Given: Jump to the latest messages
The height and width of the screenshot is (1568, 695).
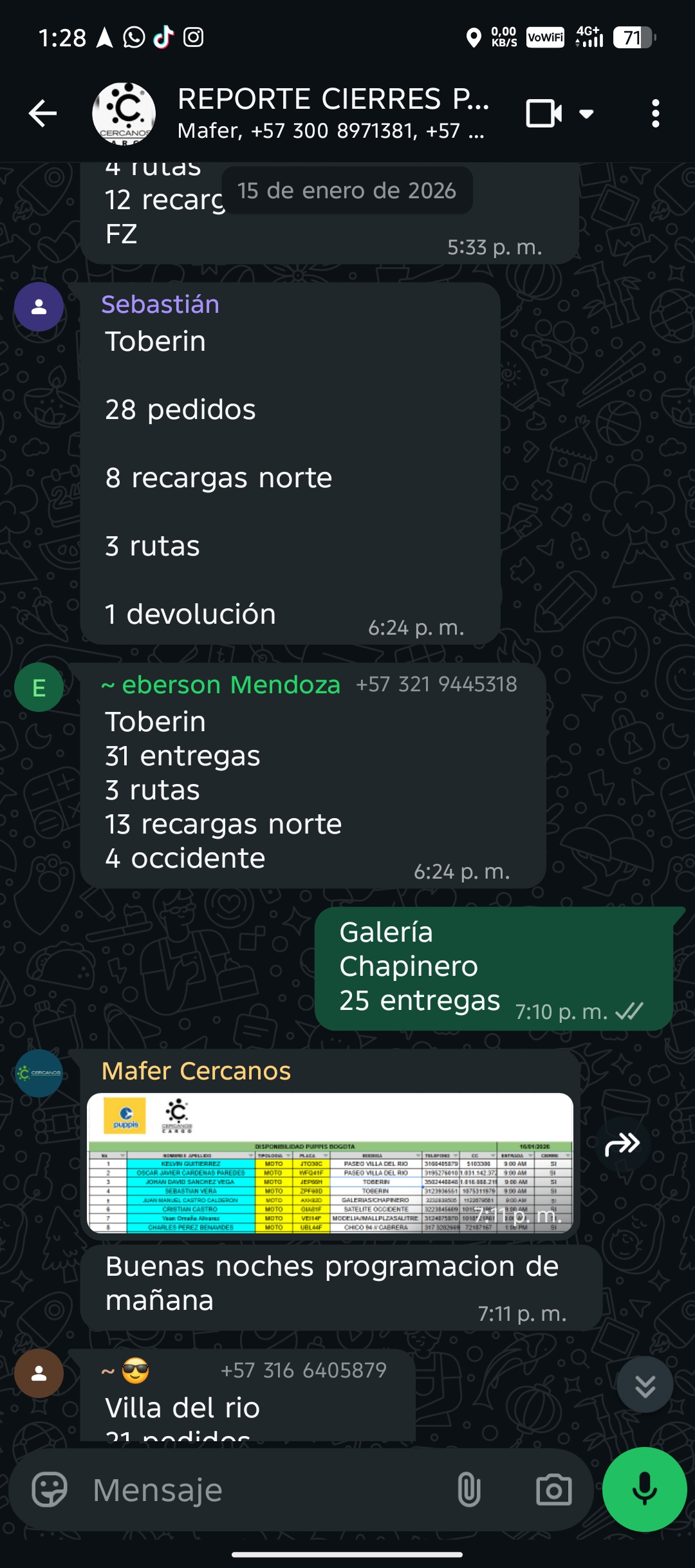Looking at the screenshot, I should tap(645, 1385).
